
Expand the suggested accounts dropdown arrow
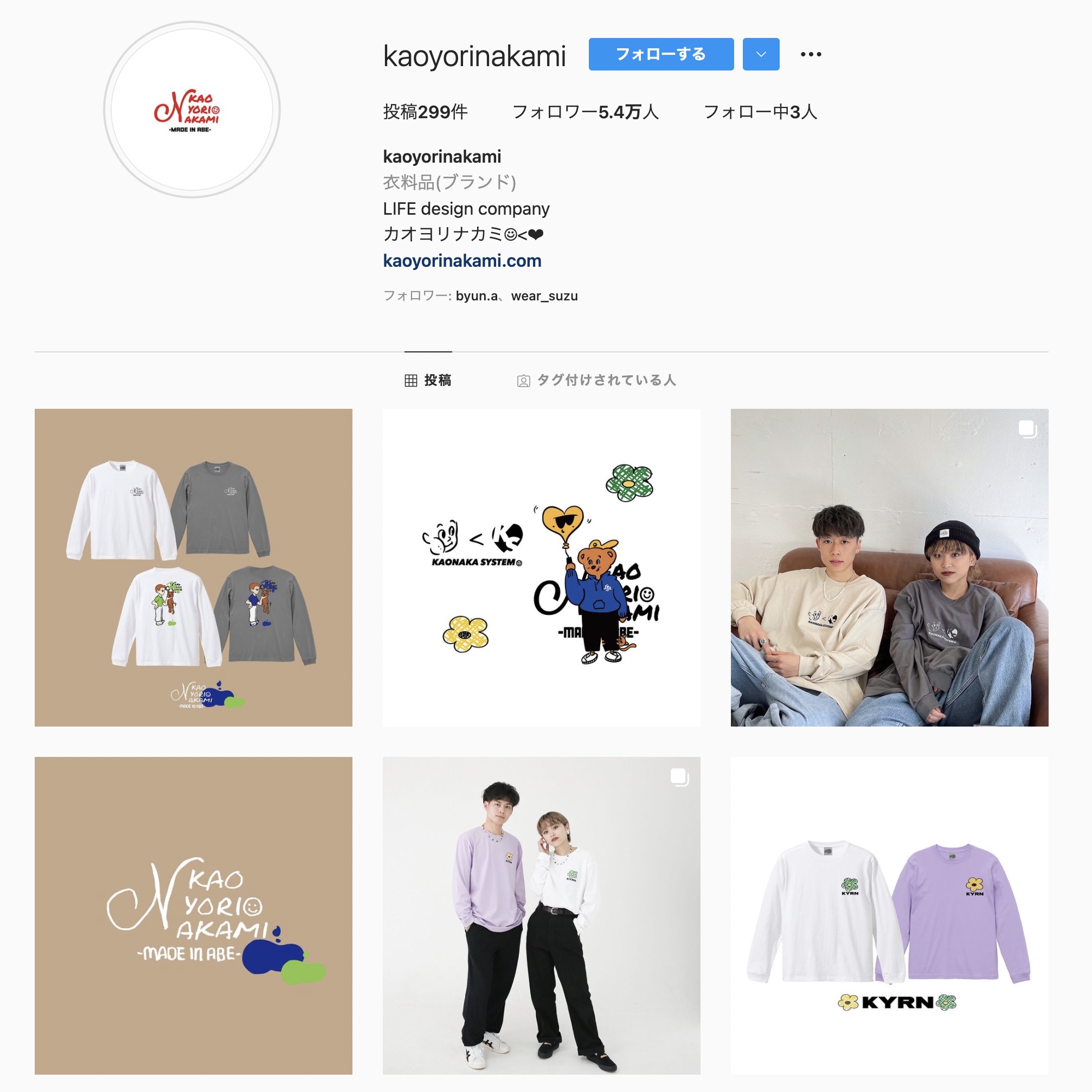tap(761, 54)
